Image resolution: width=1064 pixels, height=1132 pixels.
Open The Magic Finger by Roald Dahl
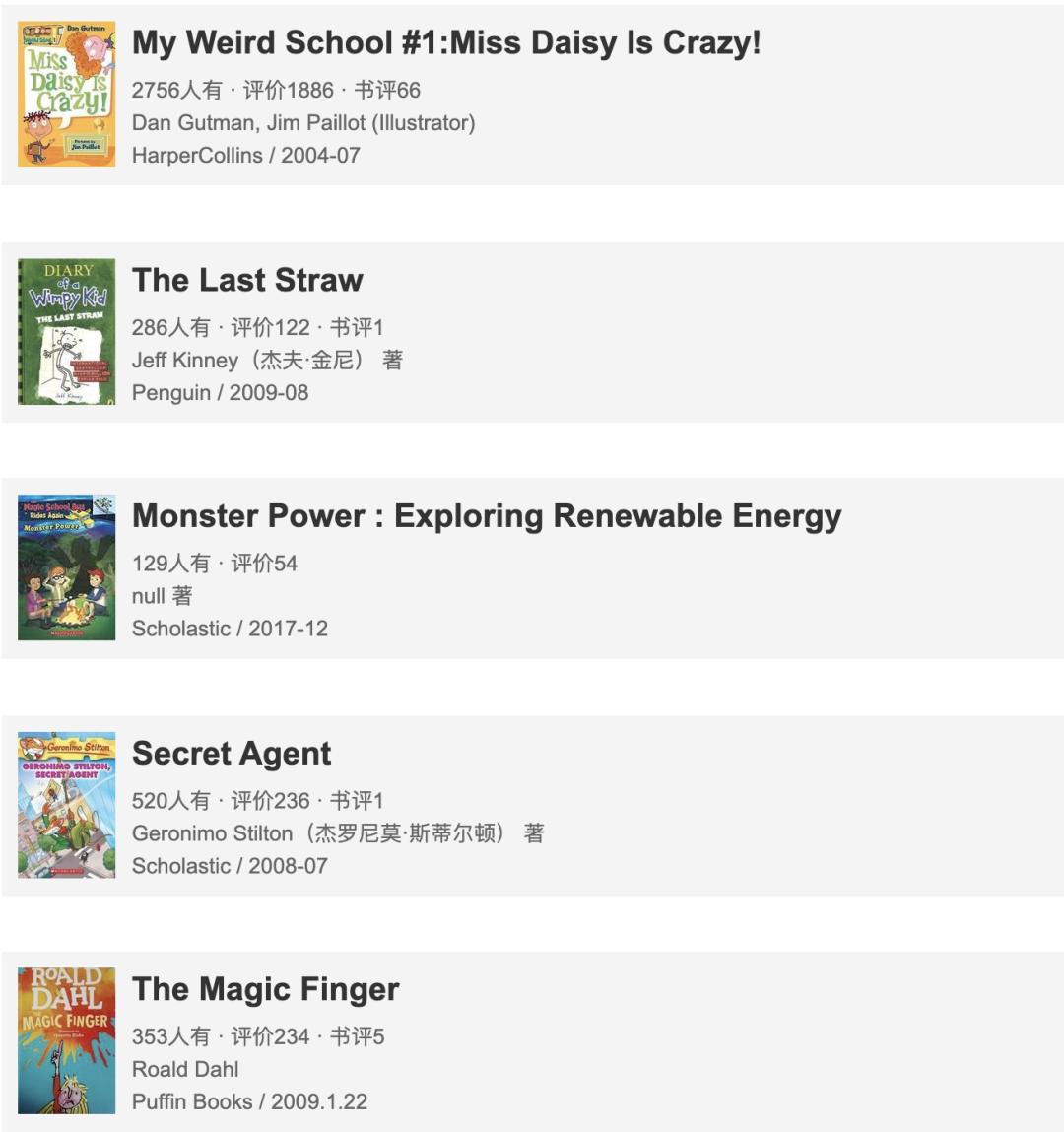coord(266,990)
